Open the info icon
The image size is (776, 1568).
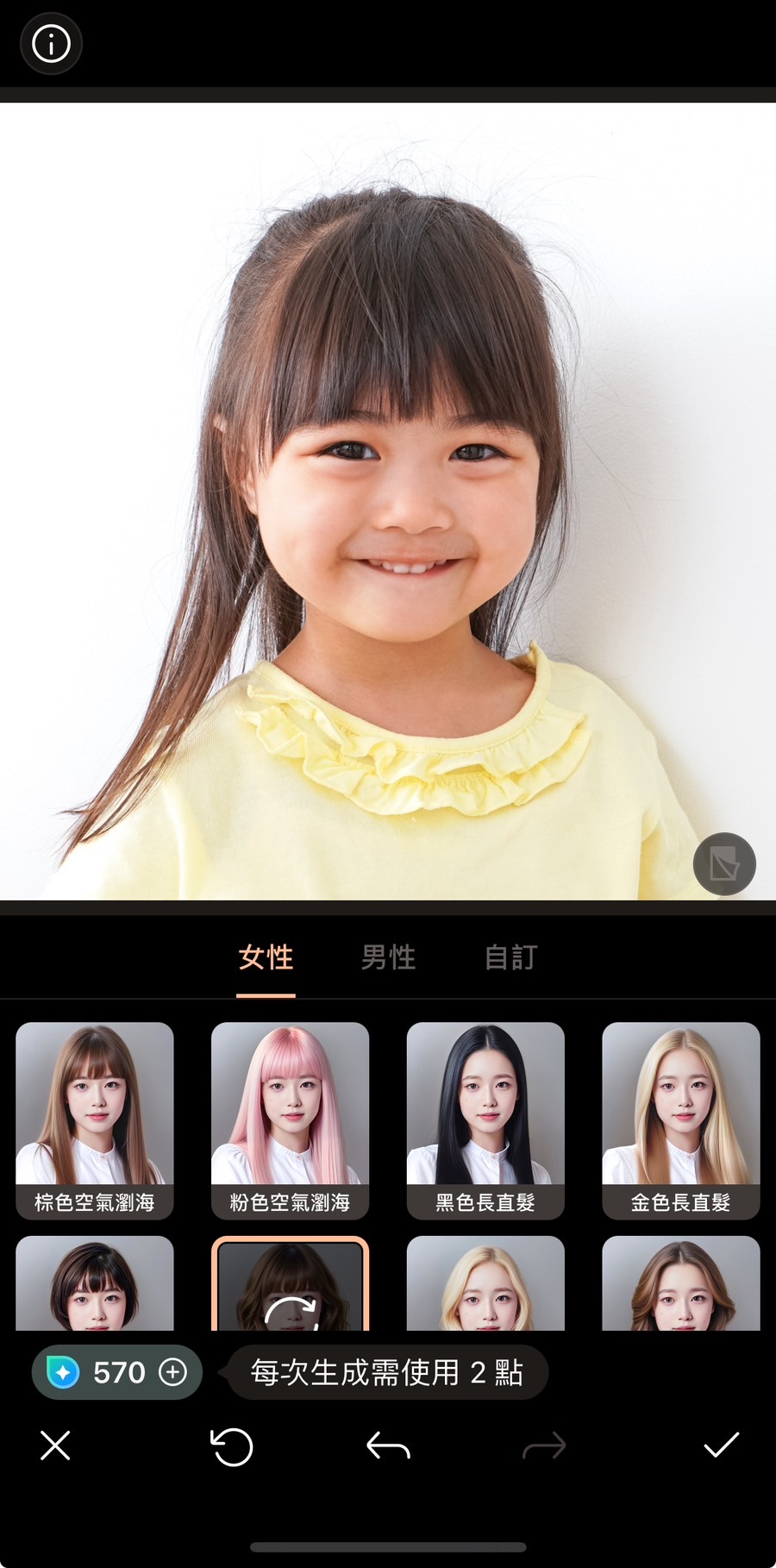[51, 43]
